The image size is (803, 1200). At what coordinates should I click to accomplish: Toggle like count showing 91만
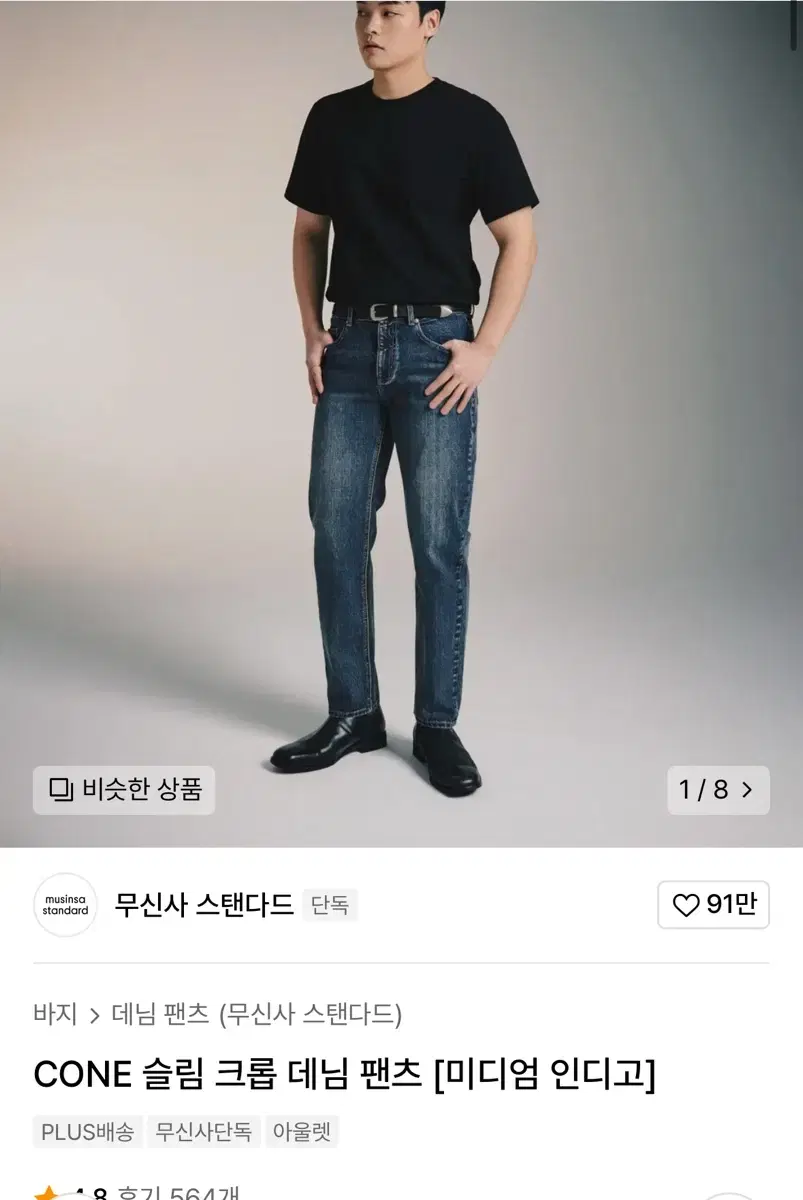click(713, 904)
